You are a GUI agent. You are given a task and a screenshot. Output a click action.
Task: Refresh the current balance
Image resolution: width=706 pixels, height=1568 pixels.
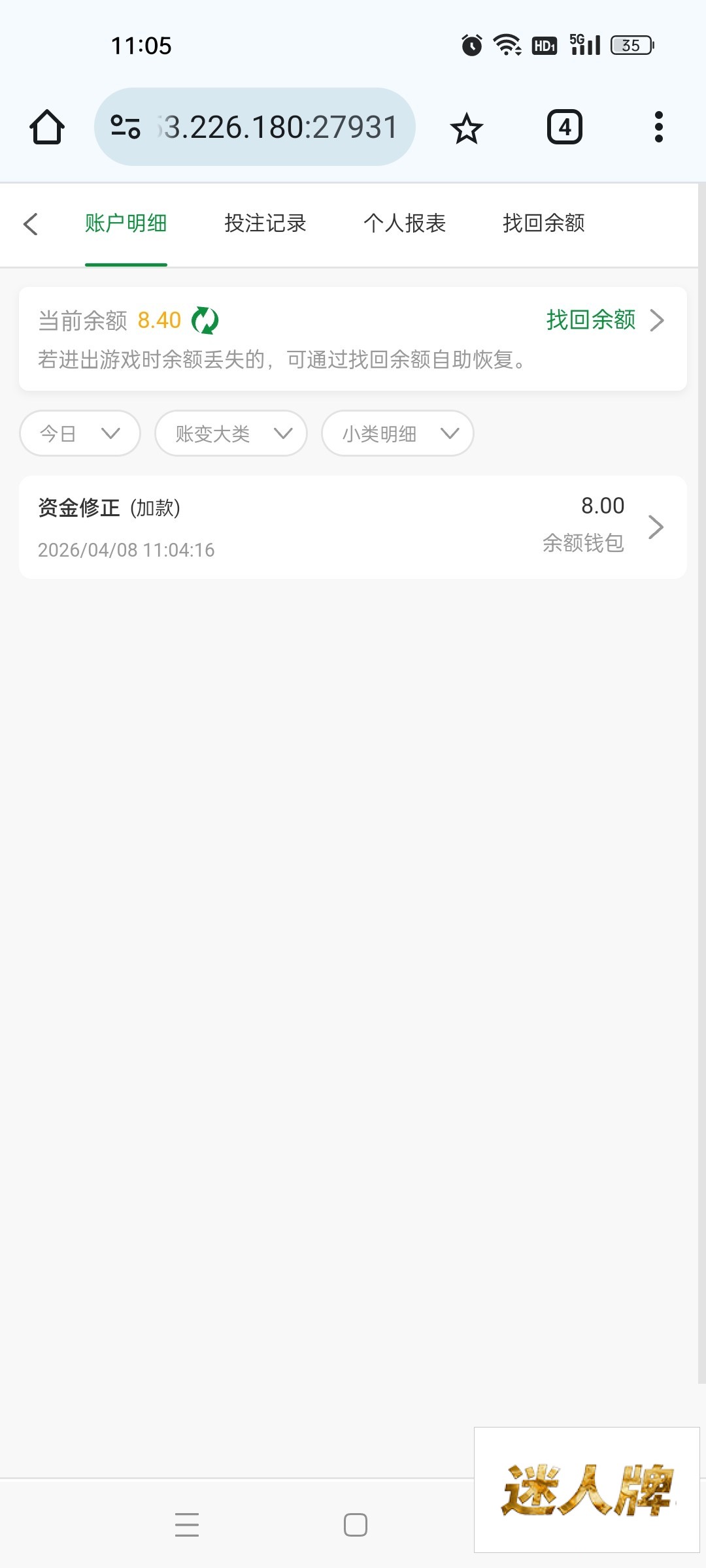205,321
